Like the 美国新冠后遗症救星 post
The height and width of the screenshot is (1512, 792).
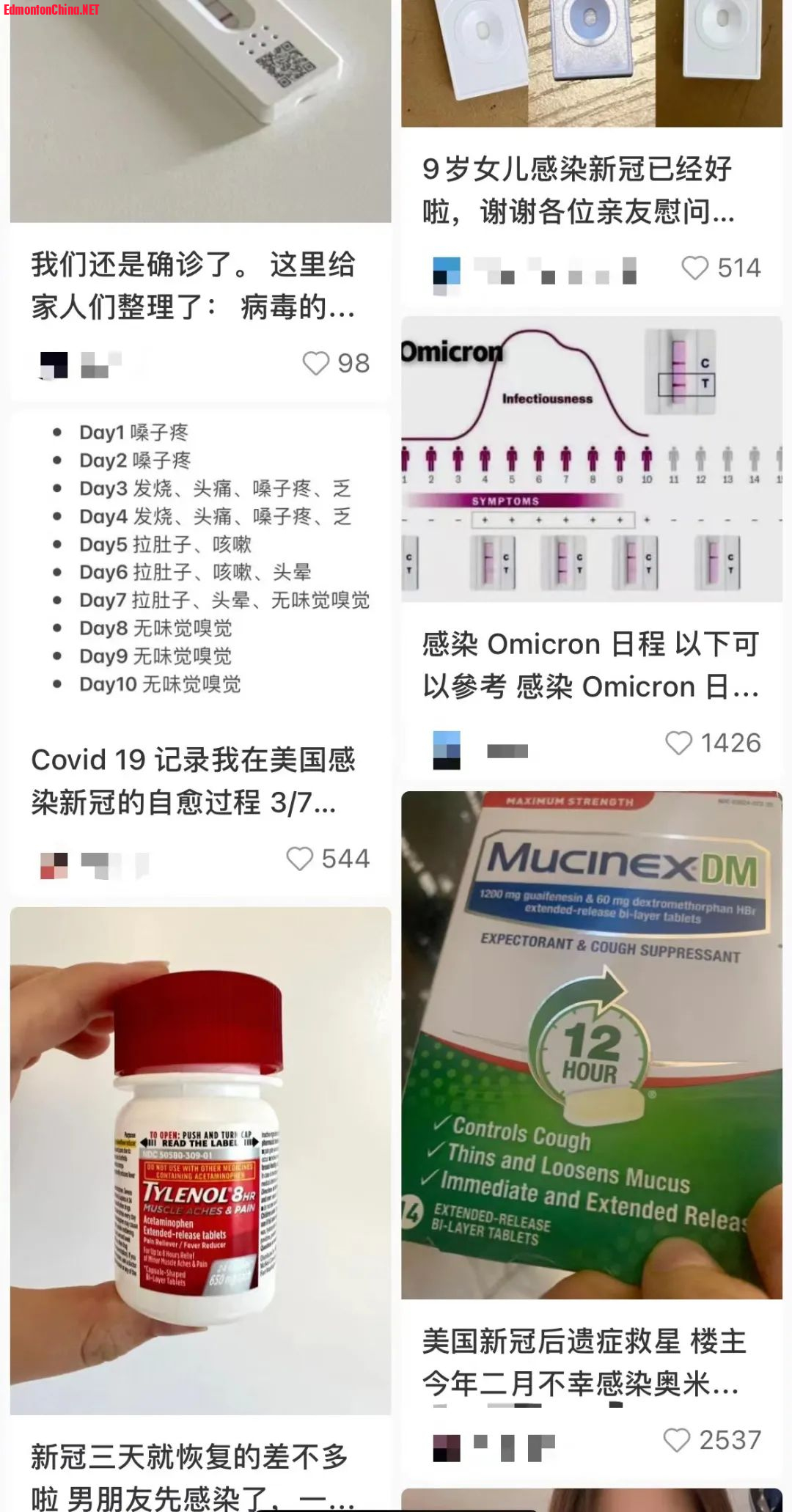(676, 1440)
